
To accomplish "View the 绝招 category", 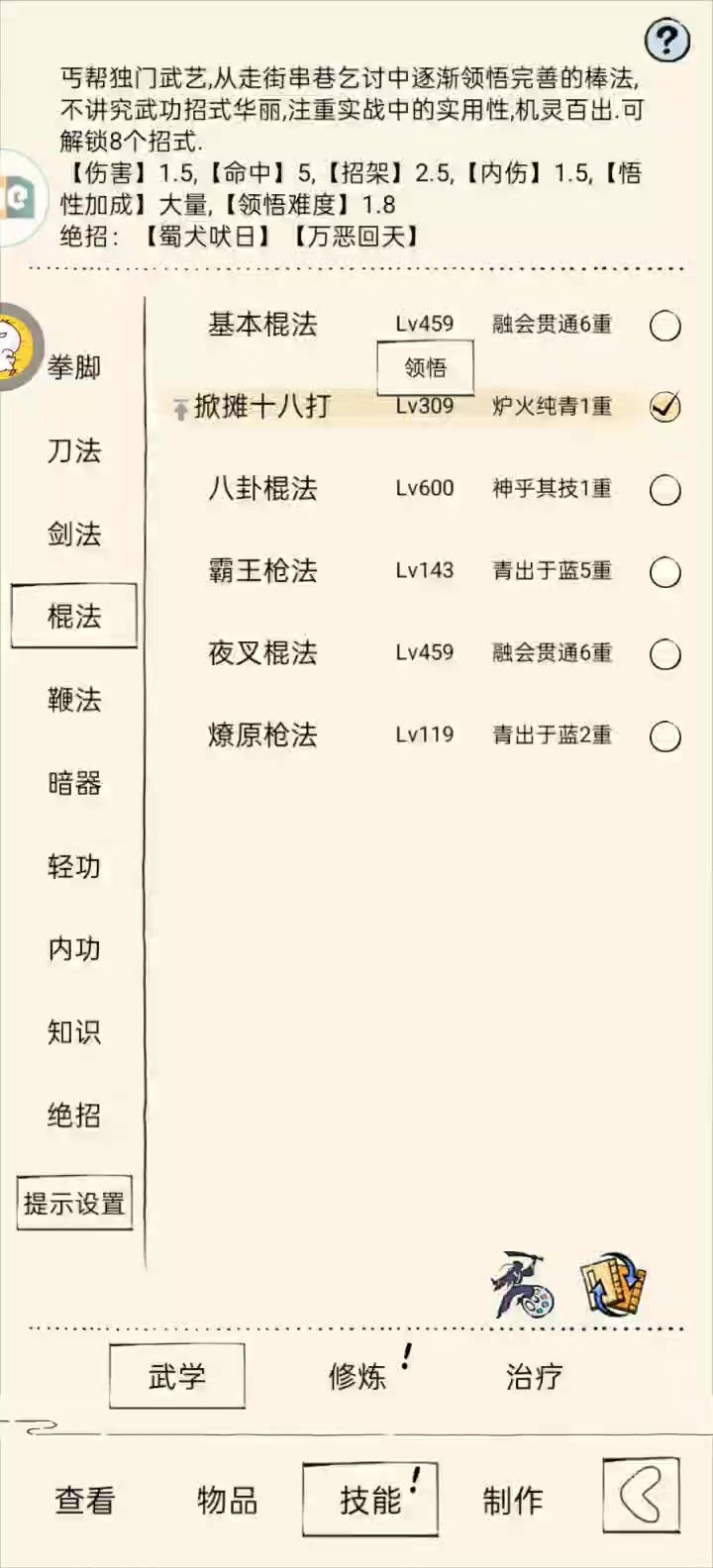I will [x=74, y=1116].
